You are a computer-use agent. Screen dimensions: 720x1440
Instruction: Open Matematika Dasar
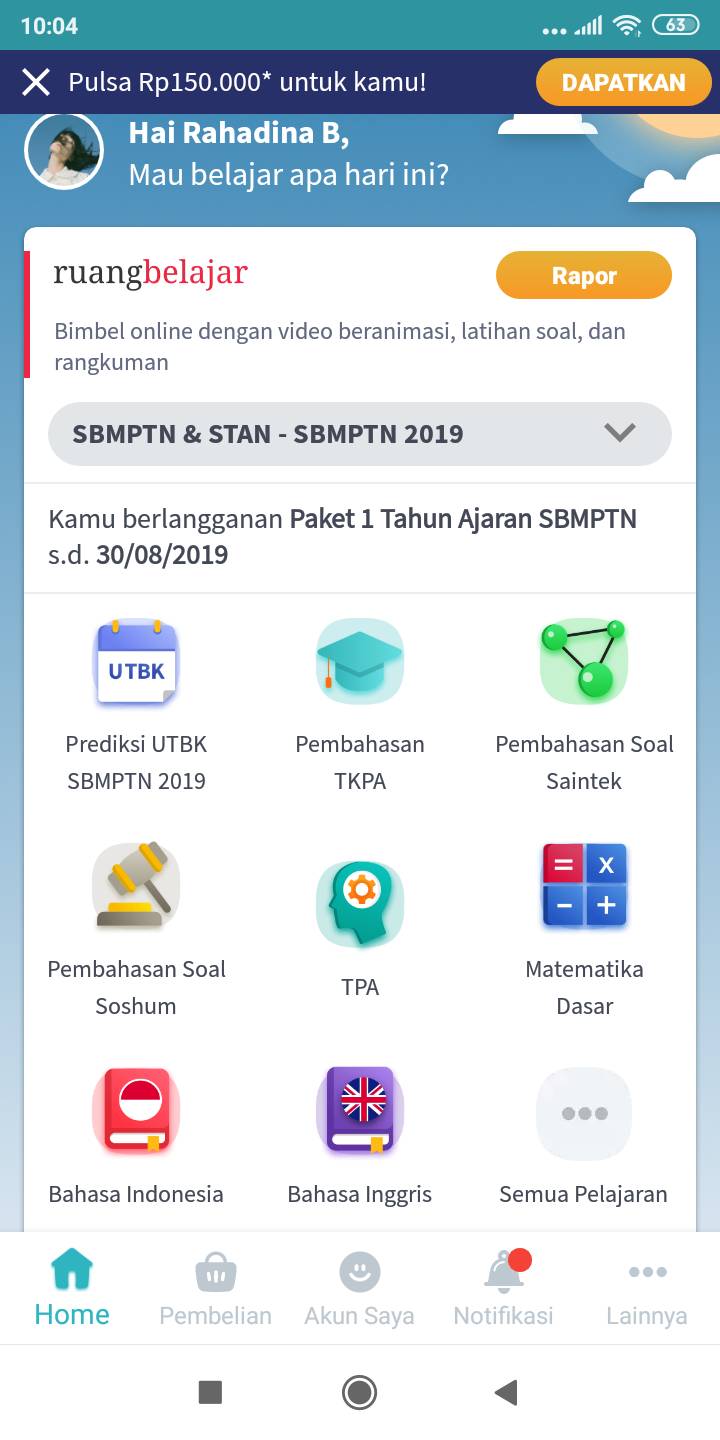tap(584, 931)
